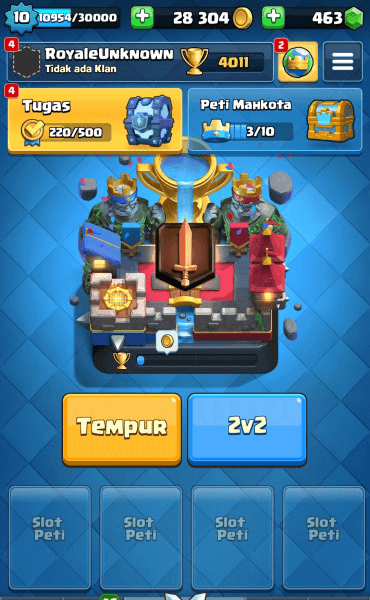The width and height of the screenshot is (370, 600).
Task: Start a 2v2 battle
Action: tap(247, 429)
